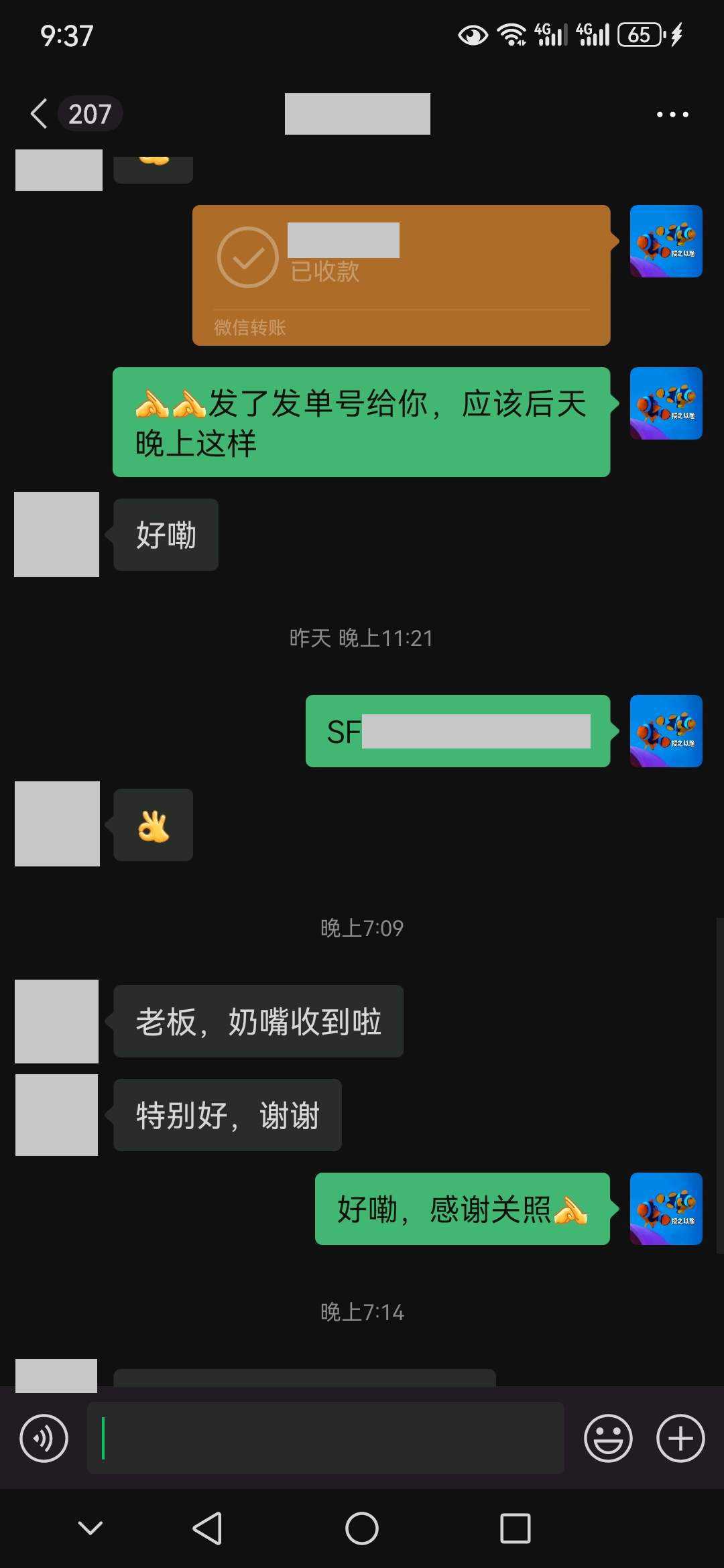Open the chat's three-dot menu

pyautogui.click(x=672, y=115)
